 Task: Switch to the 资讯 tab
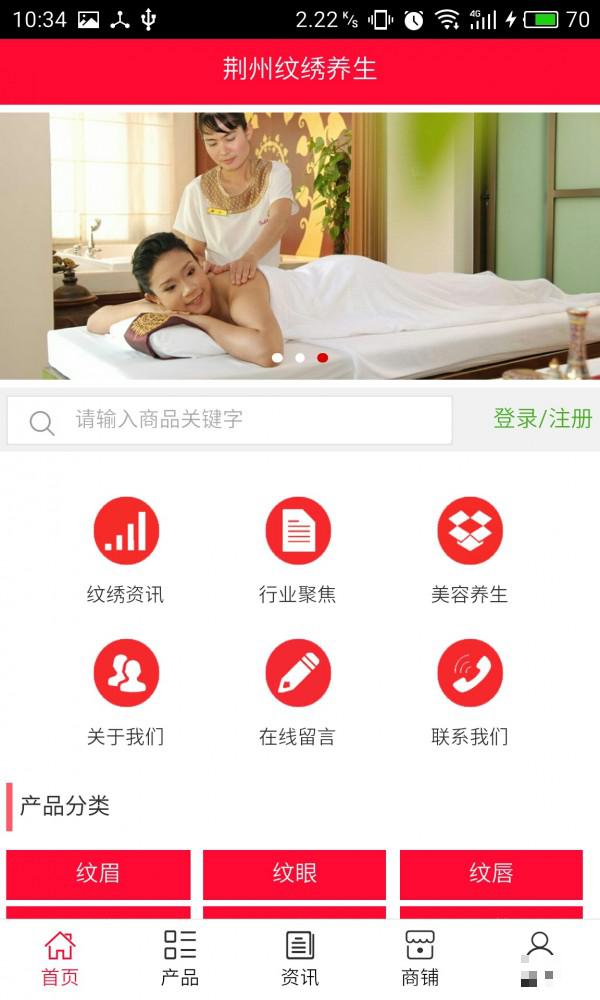(x=300, y=958)
